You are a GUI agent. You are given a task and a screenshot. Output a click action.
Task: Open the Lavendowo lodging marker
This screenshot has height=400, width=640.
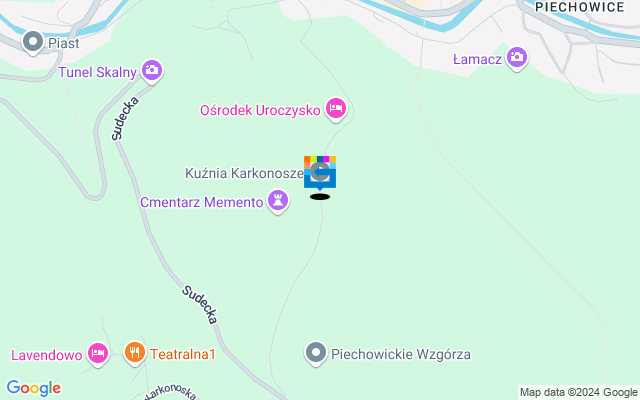click(97, 353)
